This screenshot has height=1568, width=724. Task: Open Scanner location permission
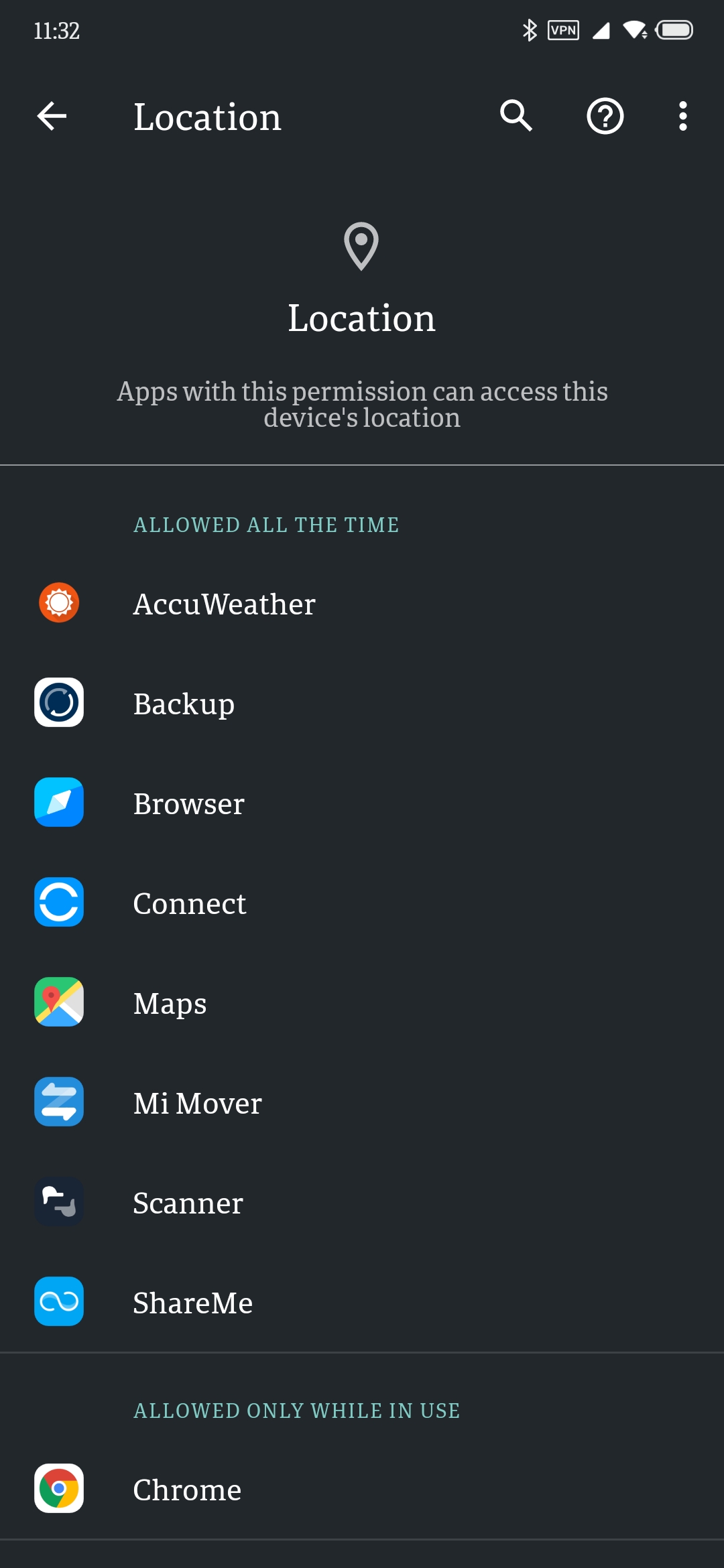point(362,1202)
